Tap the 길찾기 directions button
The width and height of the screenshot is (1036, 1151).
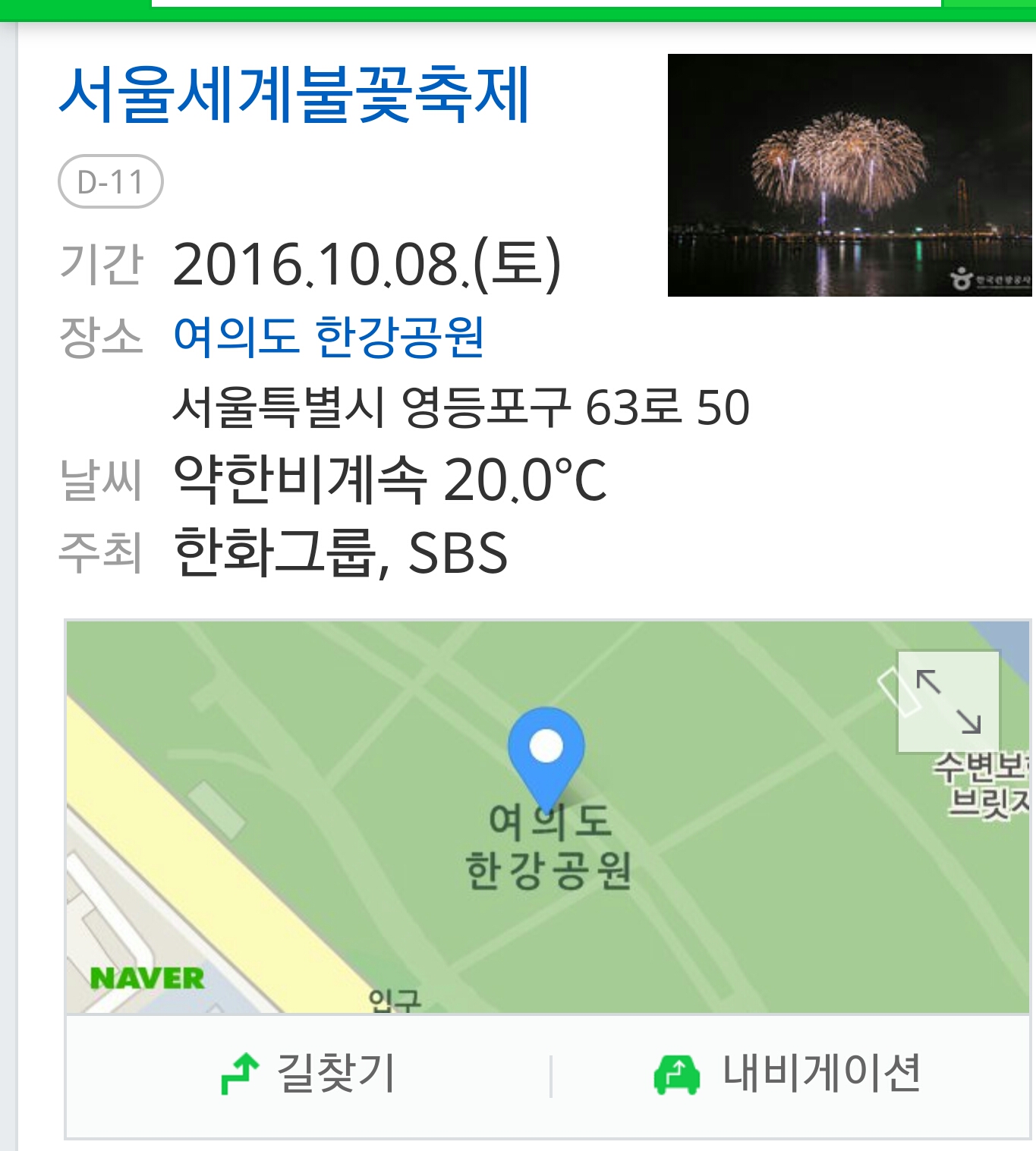pos(308,1074)
